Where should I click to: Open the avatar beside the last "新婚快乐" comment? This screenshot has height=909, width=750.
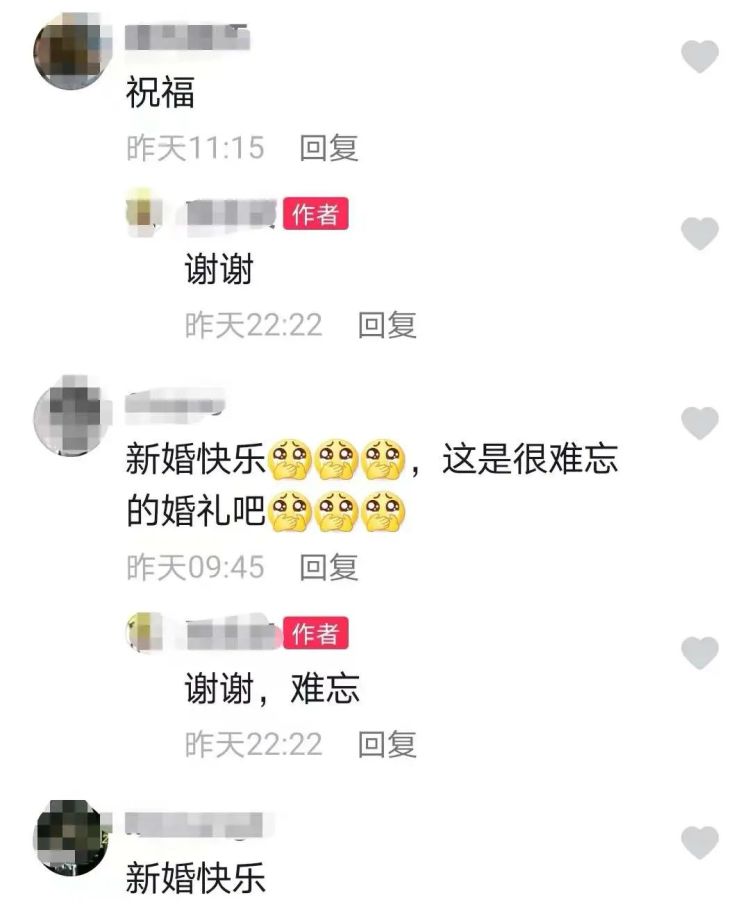click(69, 838)
